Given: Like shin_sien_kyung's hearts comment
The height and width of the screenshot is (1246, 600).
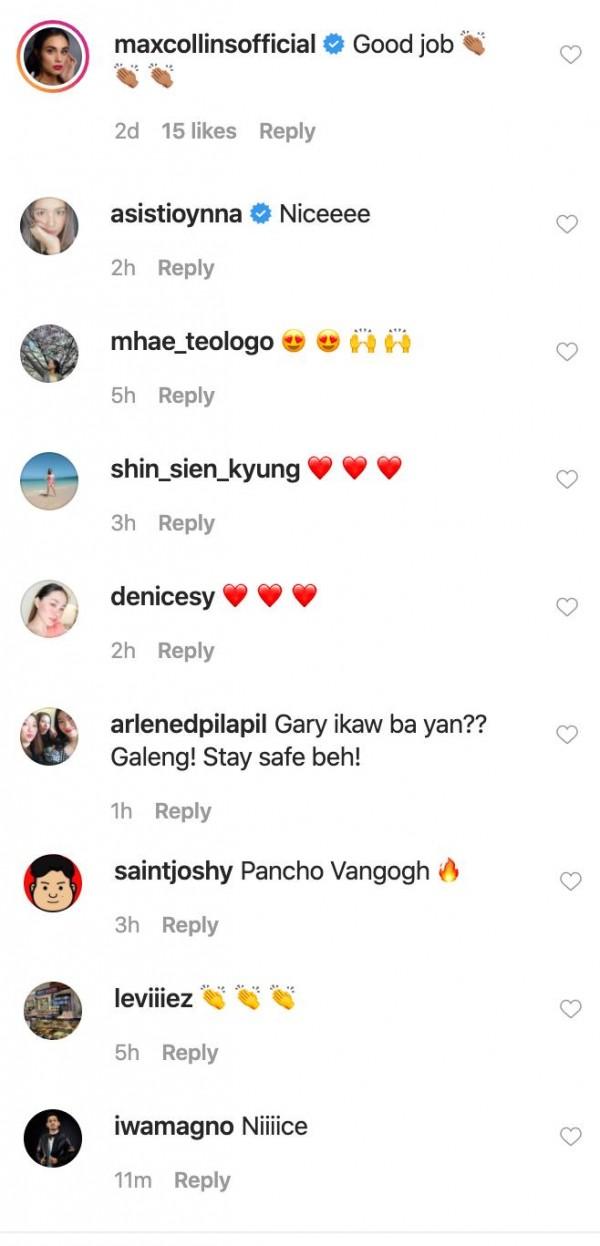Looking at the screenshot, I should (567, 479).
